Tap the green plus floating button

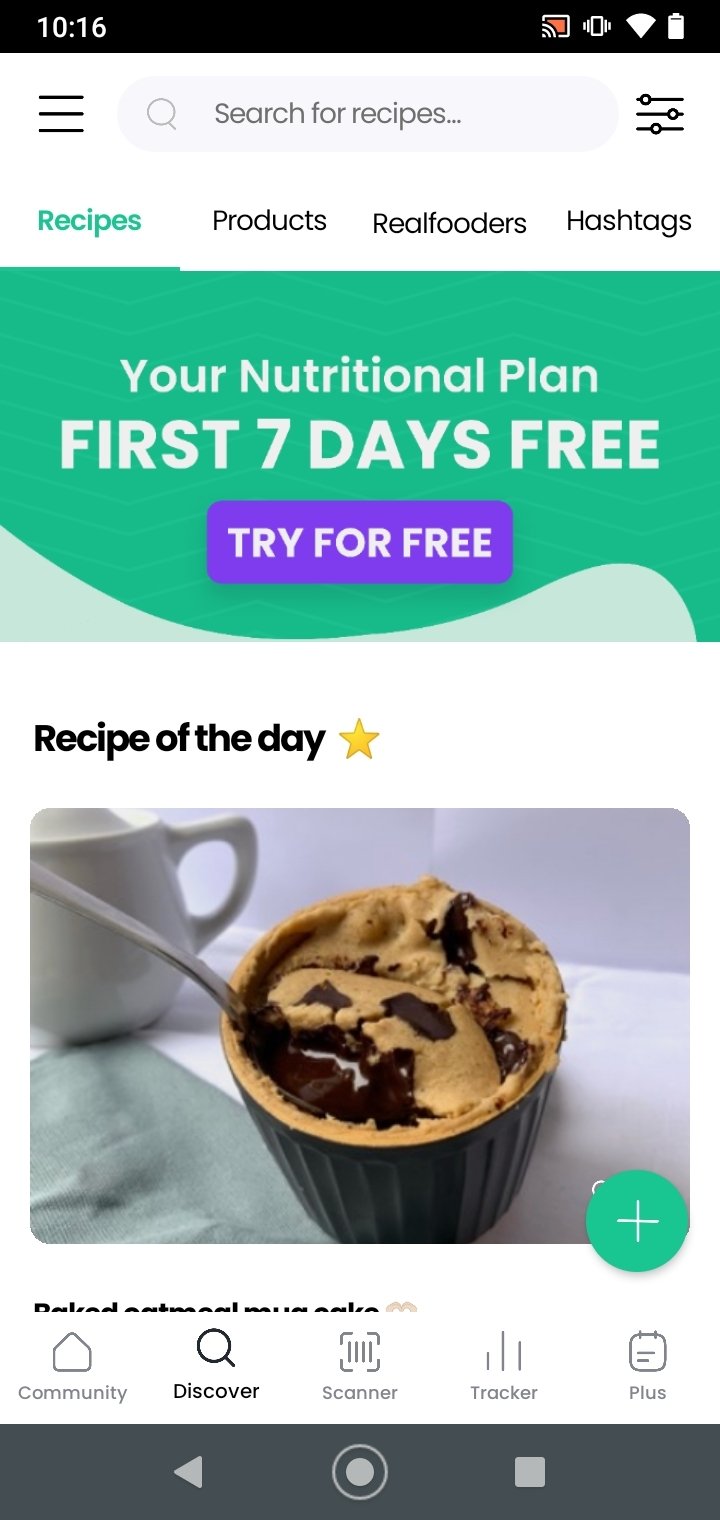click(637, 1221)
